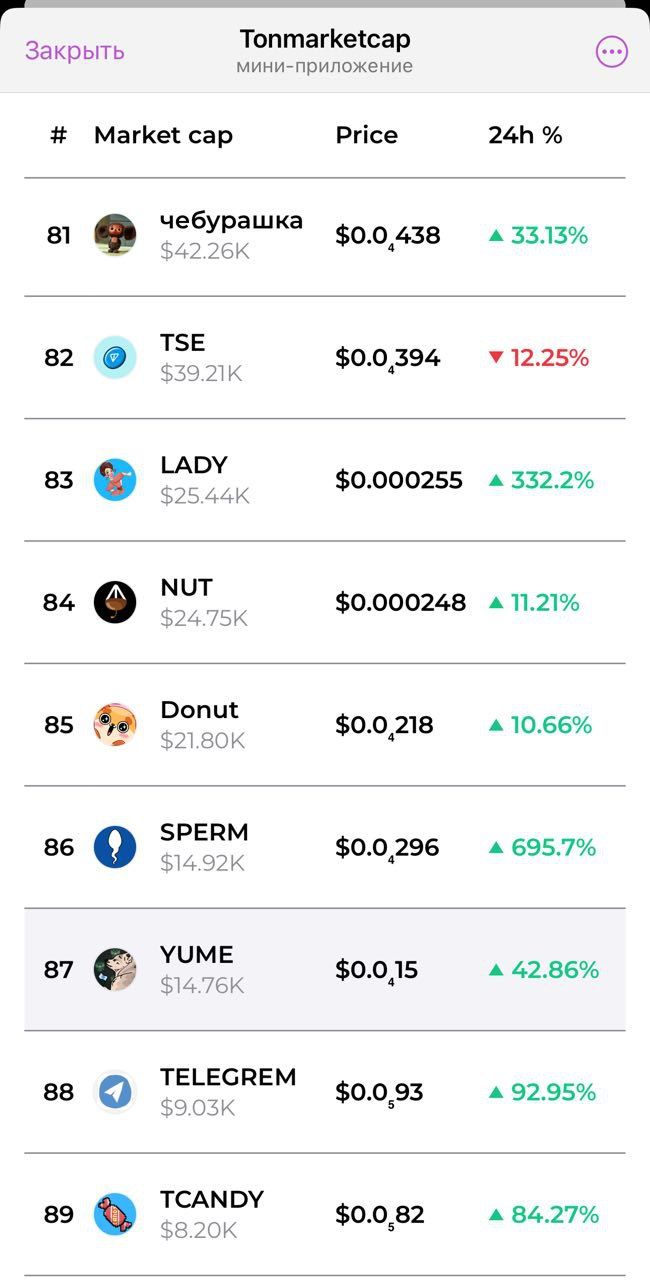
Task: Open the TELEGREM token row
Action: (324, 1092)
